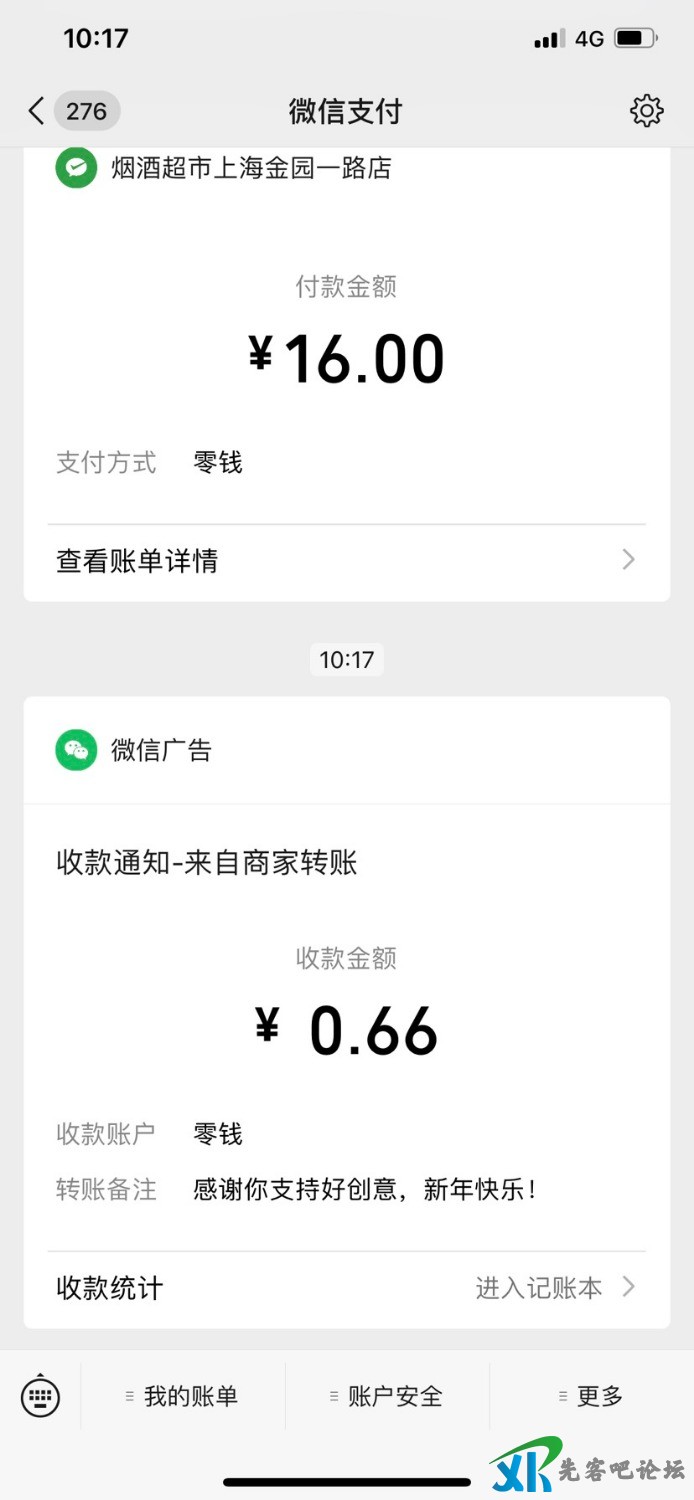694x1500 pixels.
Task: Open WeChat Pay settings gear
Action: tap(646, 111)
